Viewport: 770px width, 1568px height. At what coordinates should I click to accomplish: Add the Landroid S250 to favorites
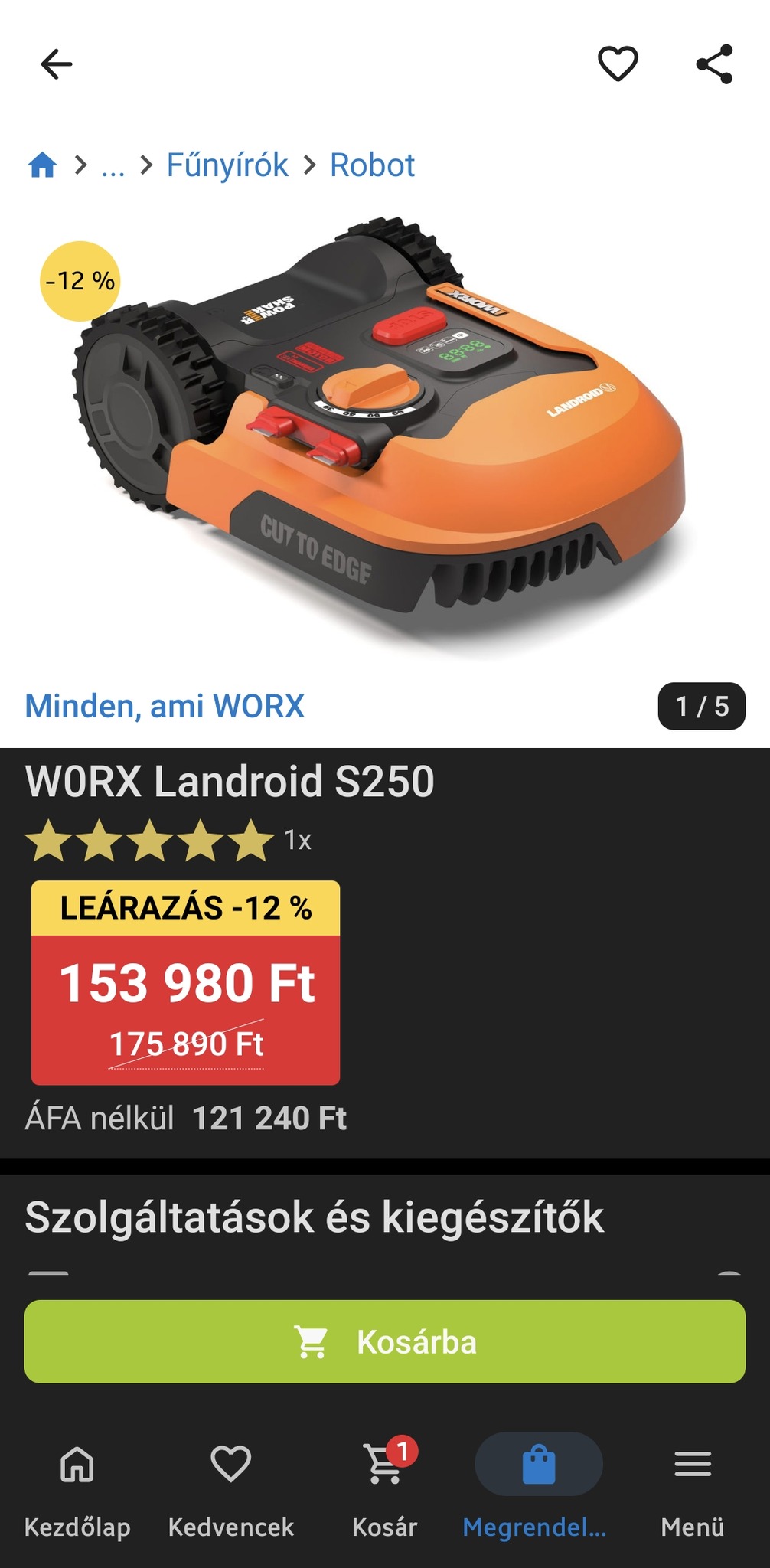tap(618, 64)
